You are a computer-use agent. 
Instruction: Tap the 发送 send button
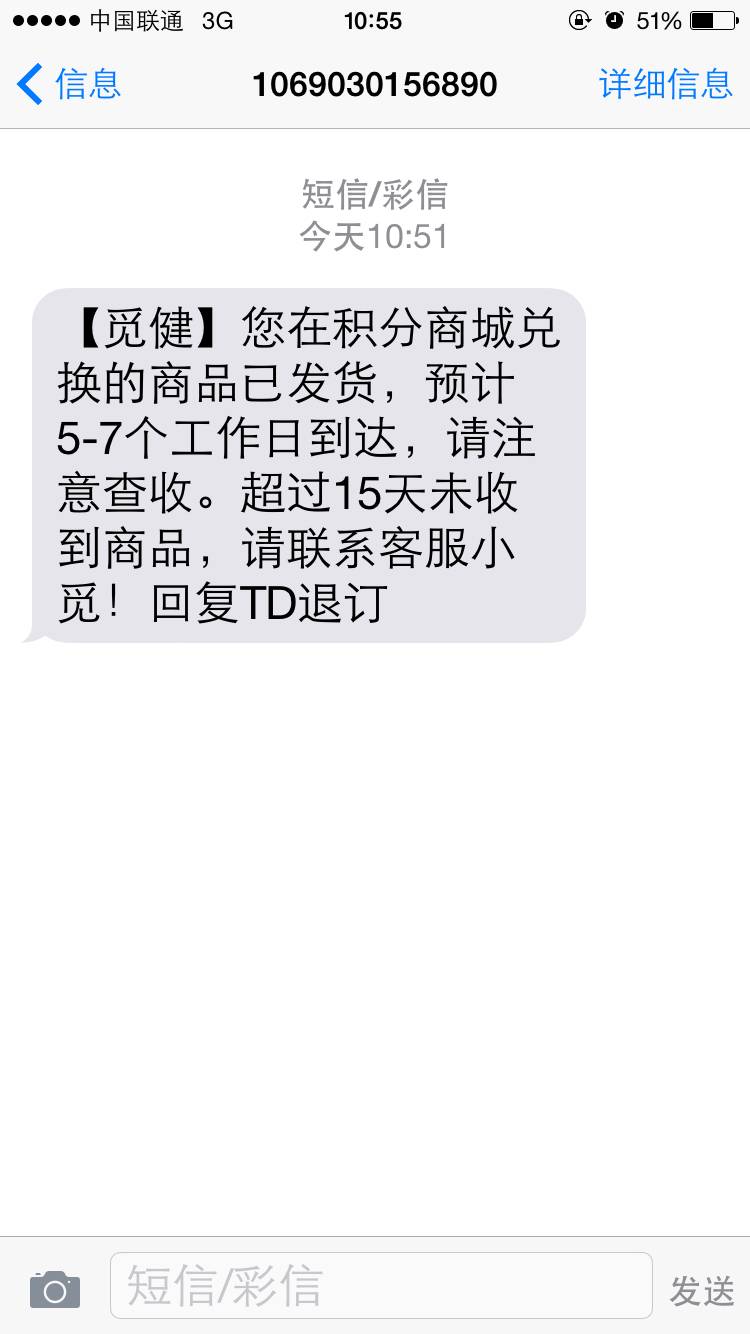702,1290
